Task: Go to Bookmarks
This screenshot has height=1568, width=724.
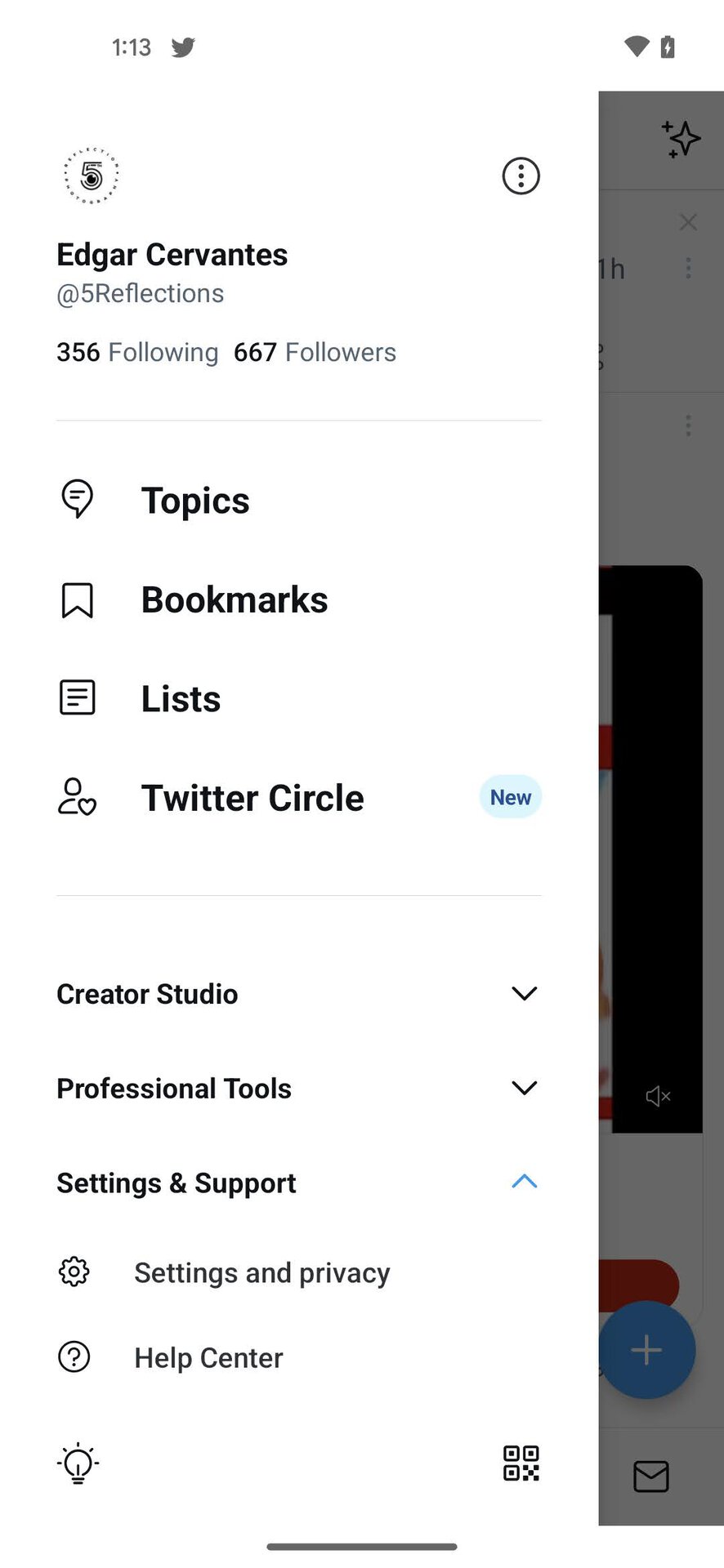Action: click(235, 600)
